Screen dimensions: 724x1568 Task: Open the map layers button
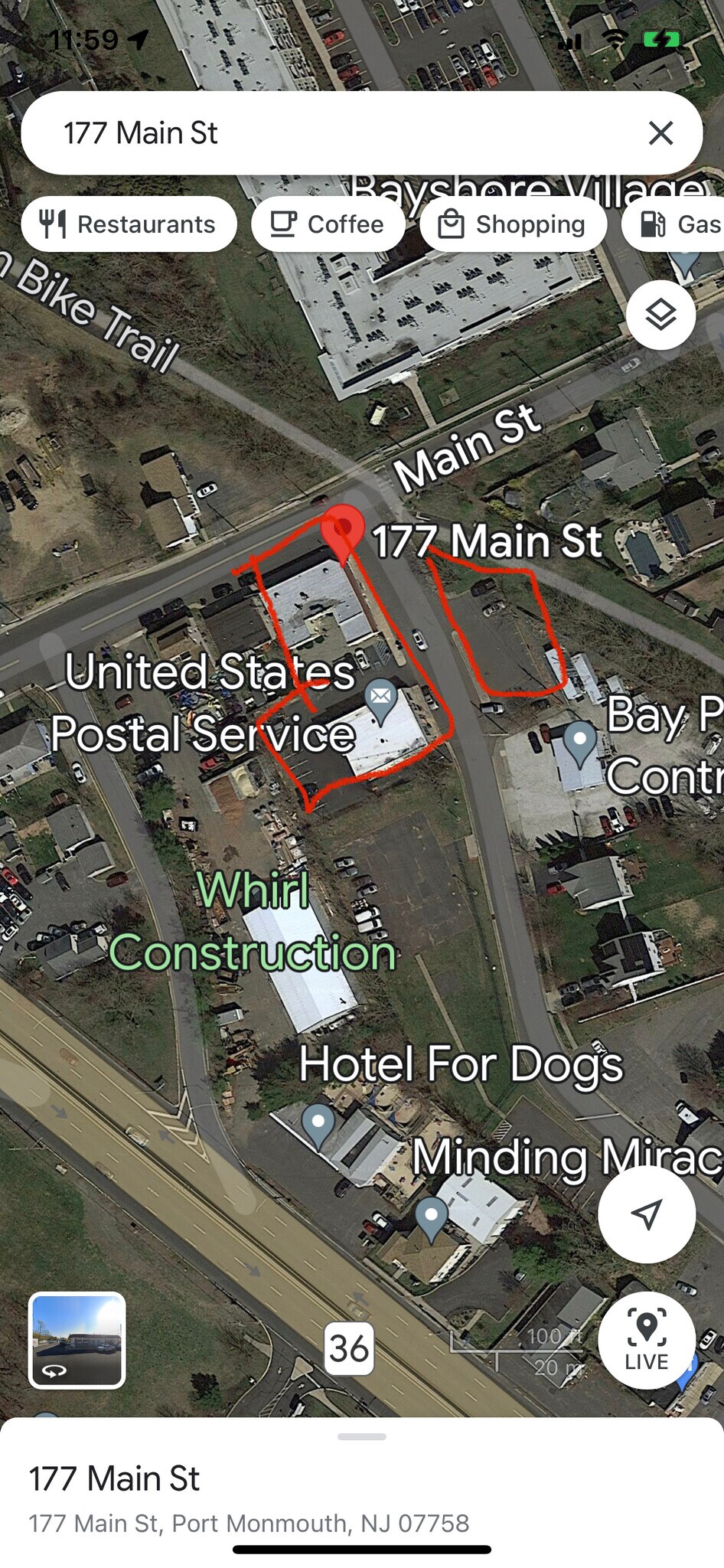point(660,315)
